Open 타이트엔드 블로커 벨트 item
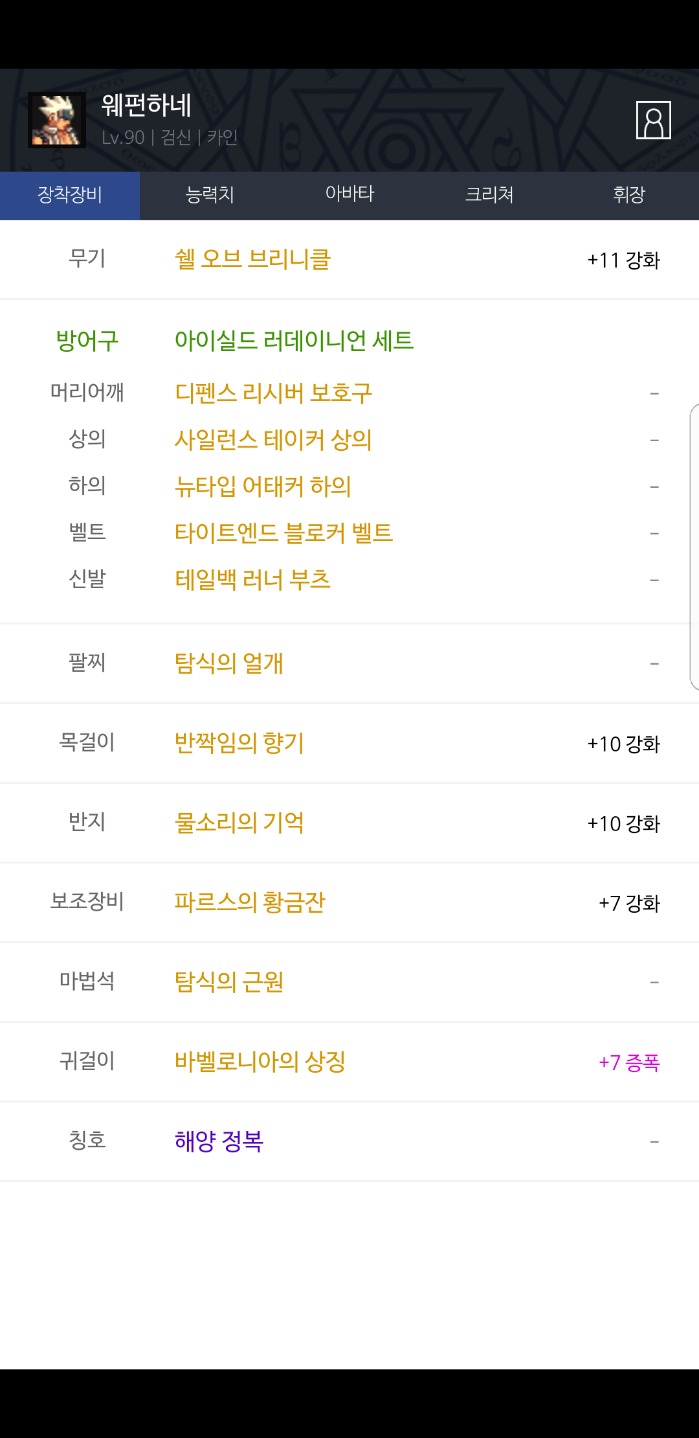This screenshot has height=1438, width=699. pos(283,533)
